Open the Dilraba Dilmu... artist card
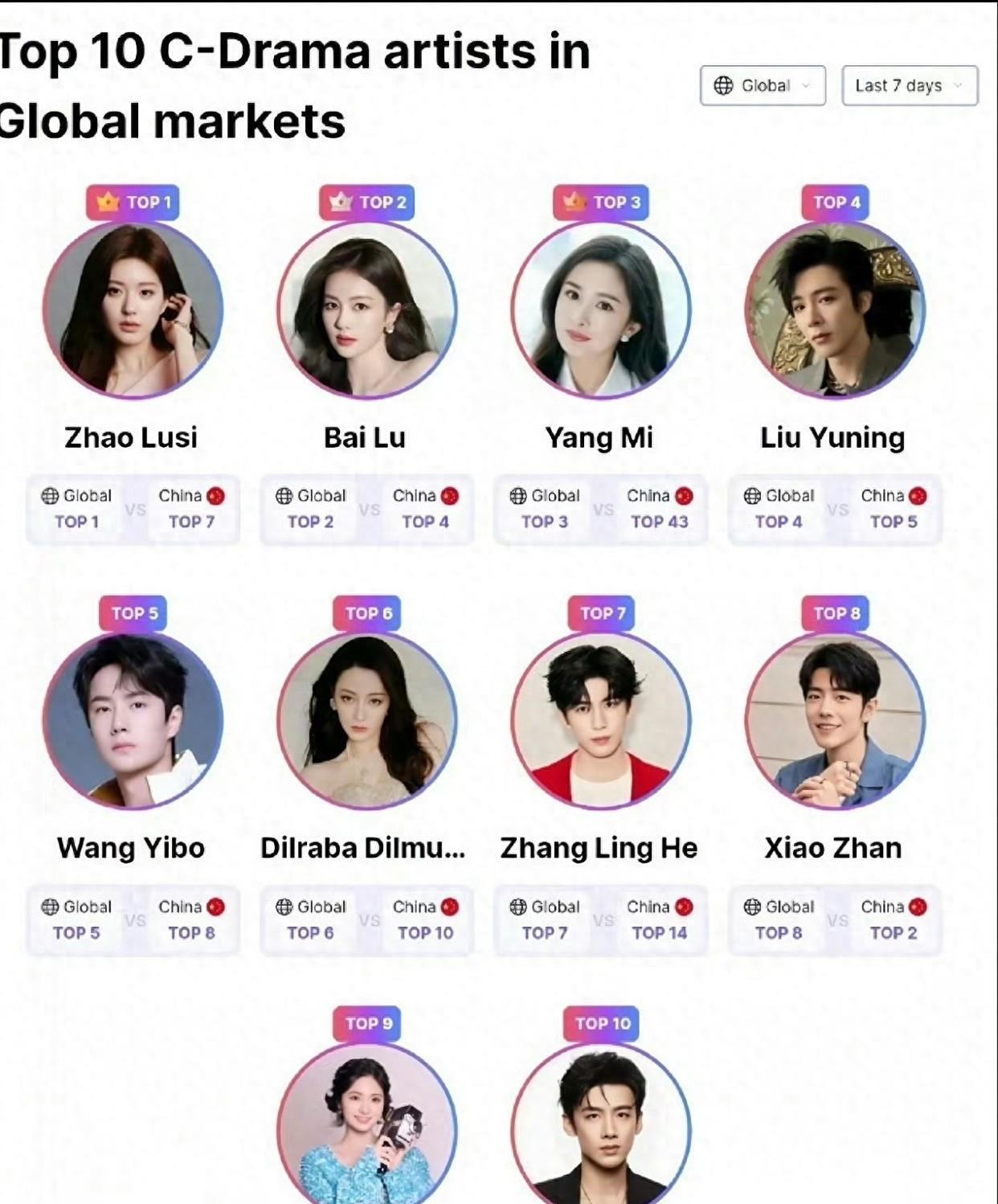Image resolution: width=998 pixels, height=1204 pixels. [366, 721]
